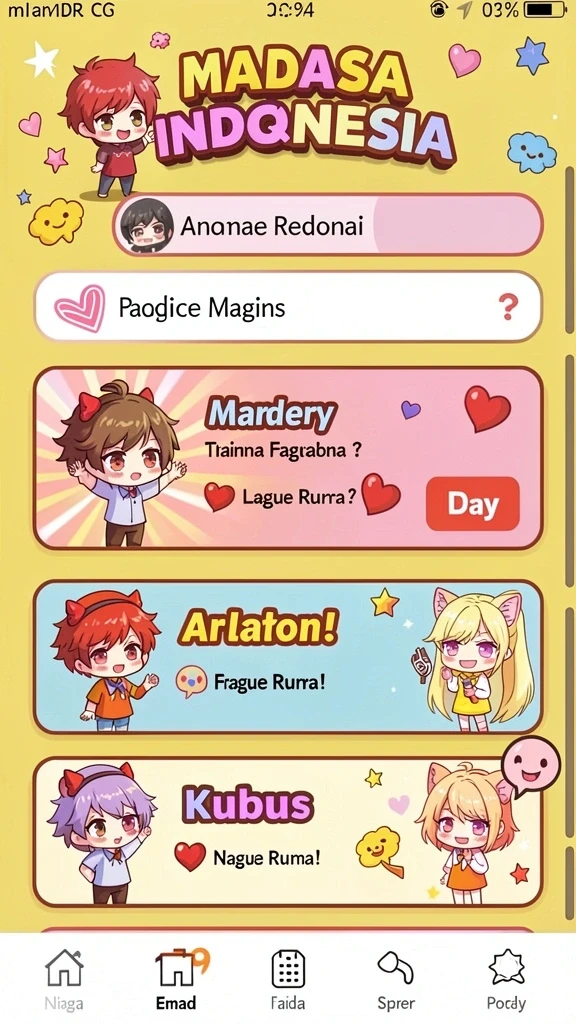Image resolution: width=576 pixels, height=1024 pixels.
Task: Switch to the Niaga tab
Action: [64, 980]
